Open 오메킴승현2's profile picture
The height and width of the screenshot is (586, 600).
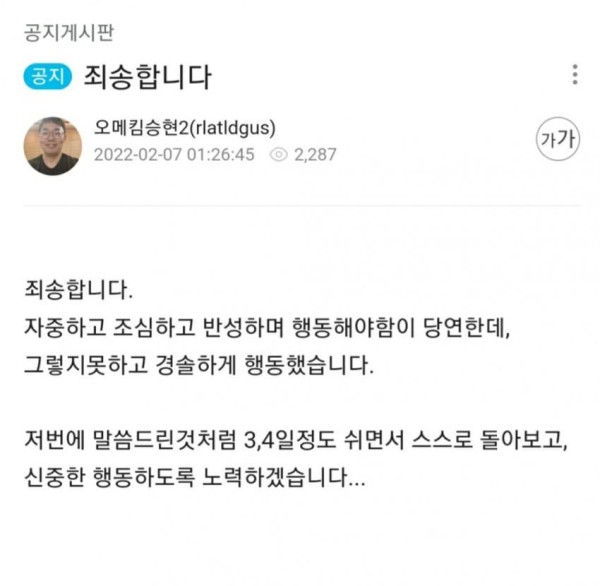52,145
